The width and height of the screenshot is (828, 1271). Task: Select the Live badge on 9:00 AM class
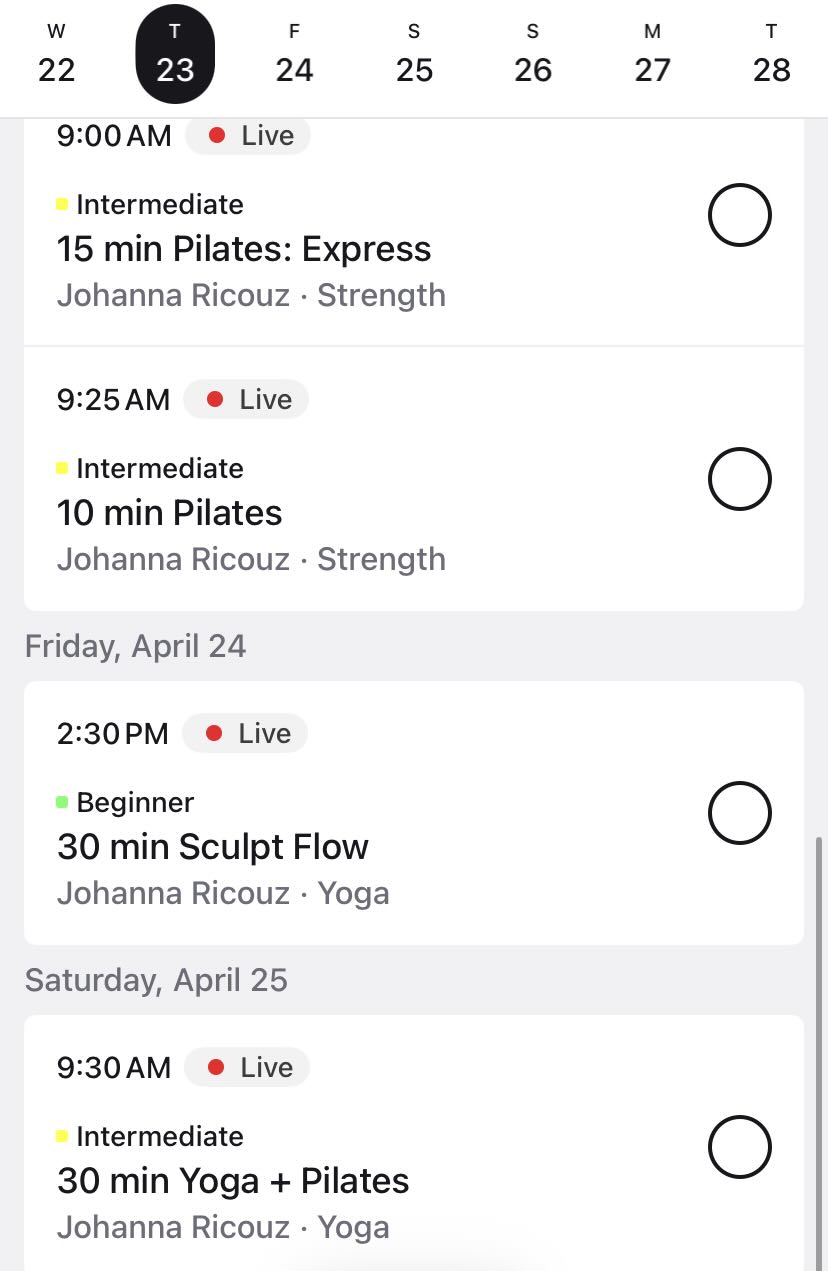(x=247, y=135)
